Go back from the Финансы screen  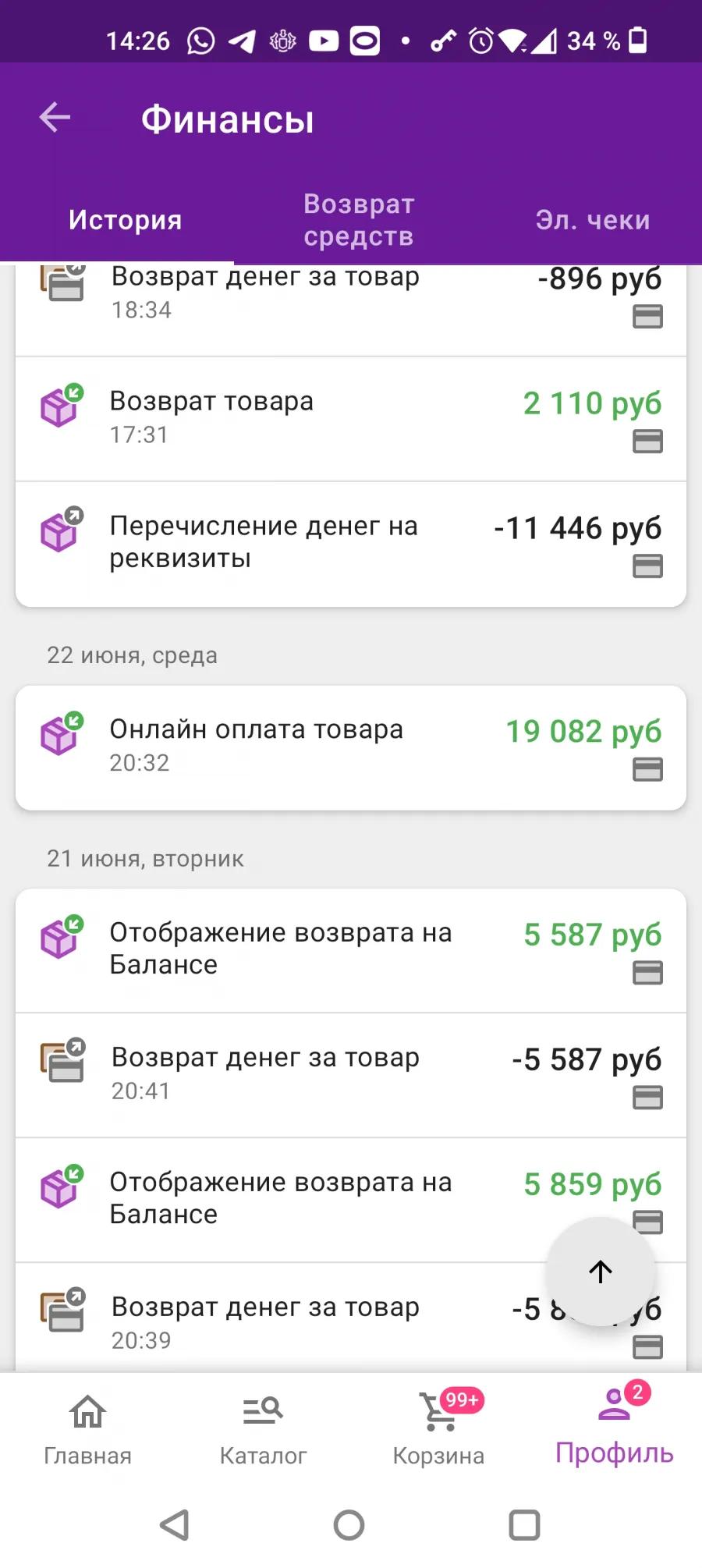coord(55,118)
